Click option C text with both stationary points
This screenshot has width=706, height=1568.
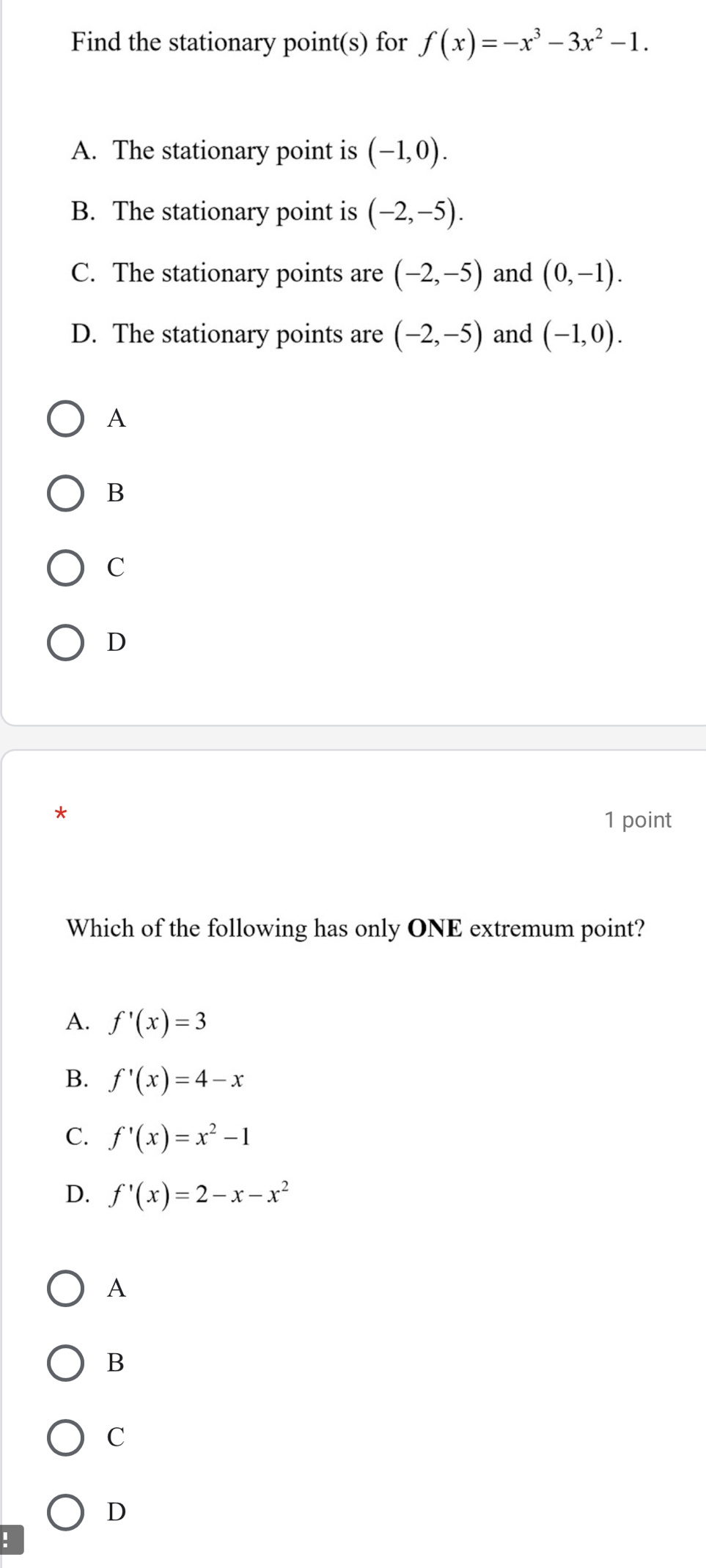click(x=345, y=273)
